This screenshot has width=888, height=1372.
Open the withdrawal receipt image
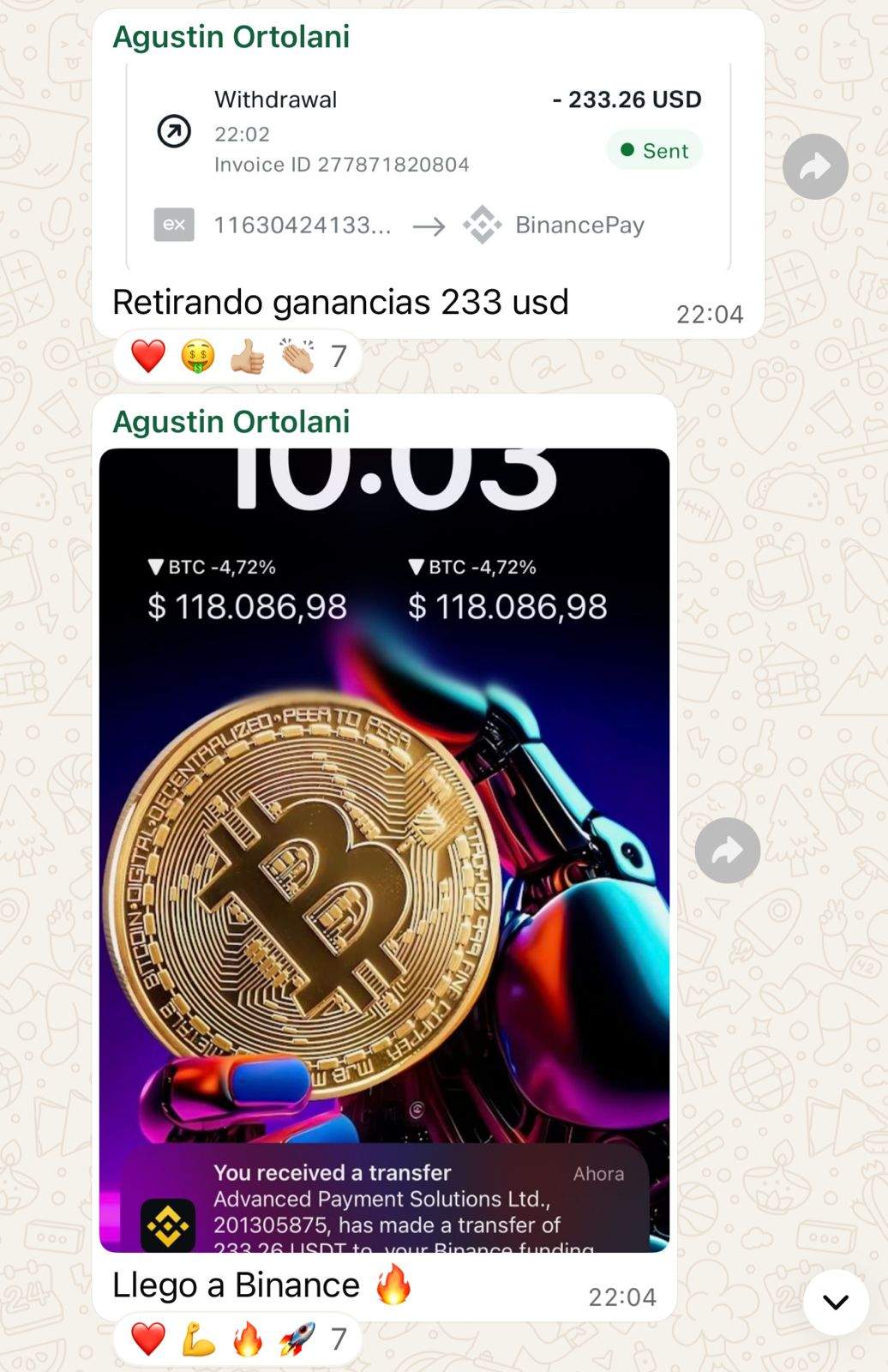coord(428,165)
